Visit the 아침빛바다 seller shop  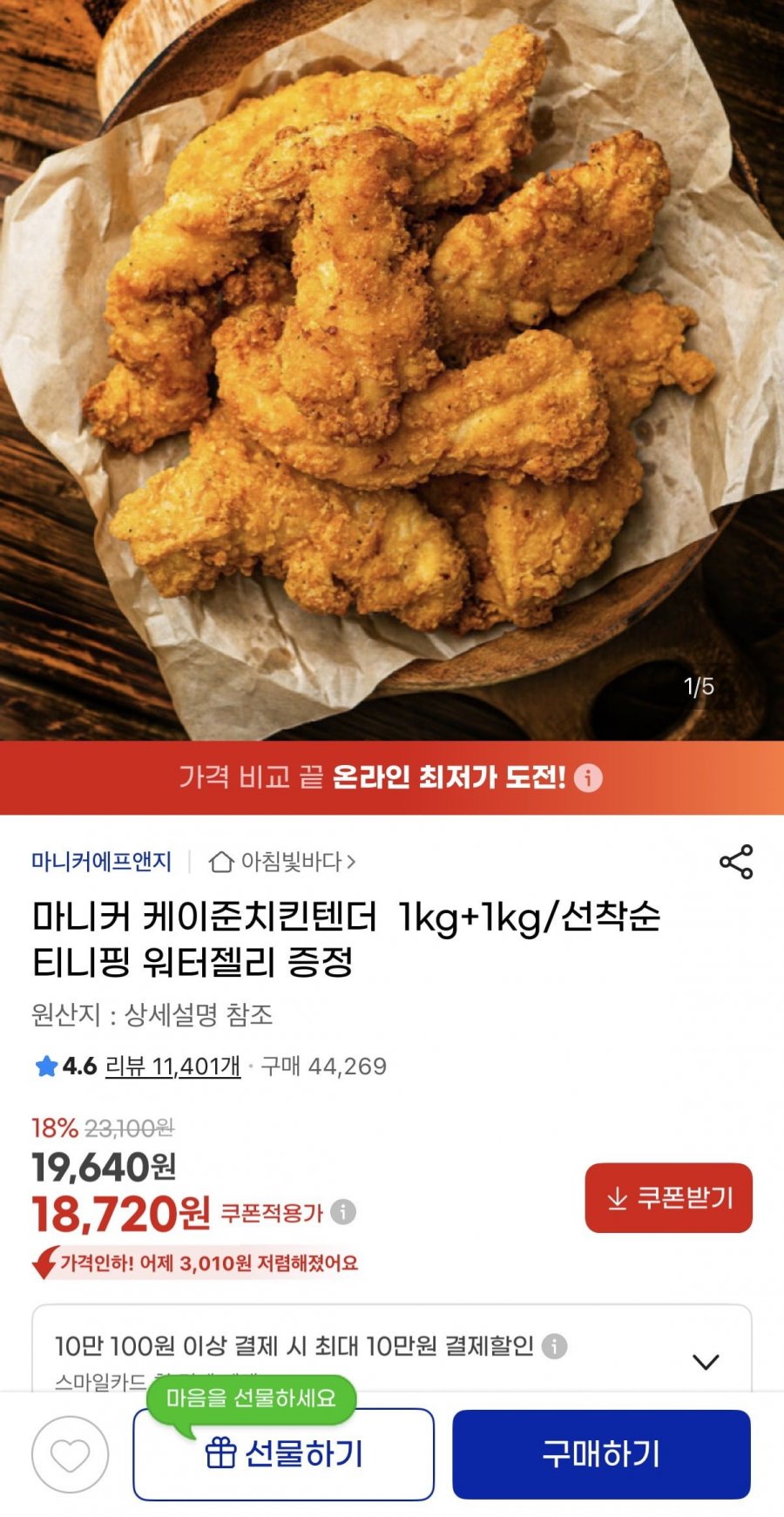tap(282, 862)
